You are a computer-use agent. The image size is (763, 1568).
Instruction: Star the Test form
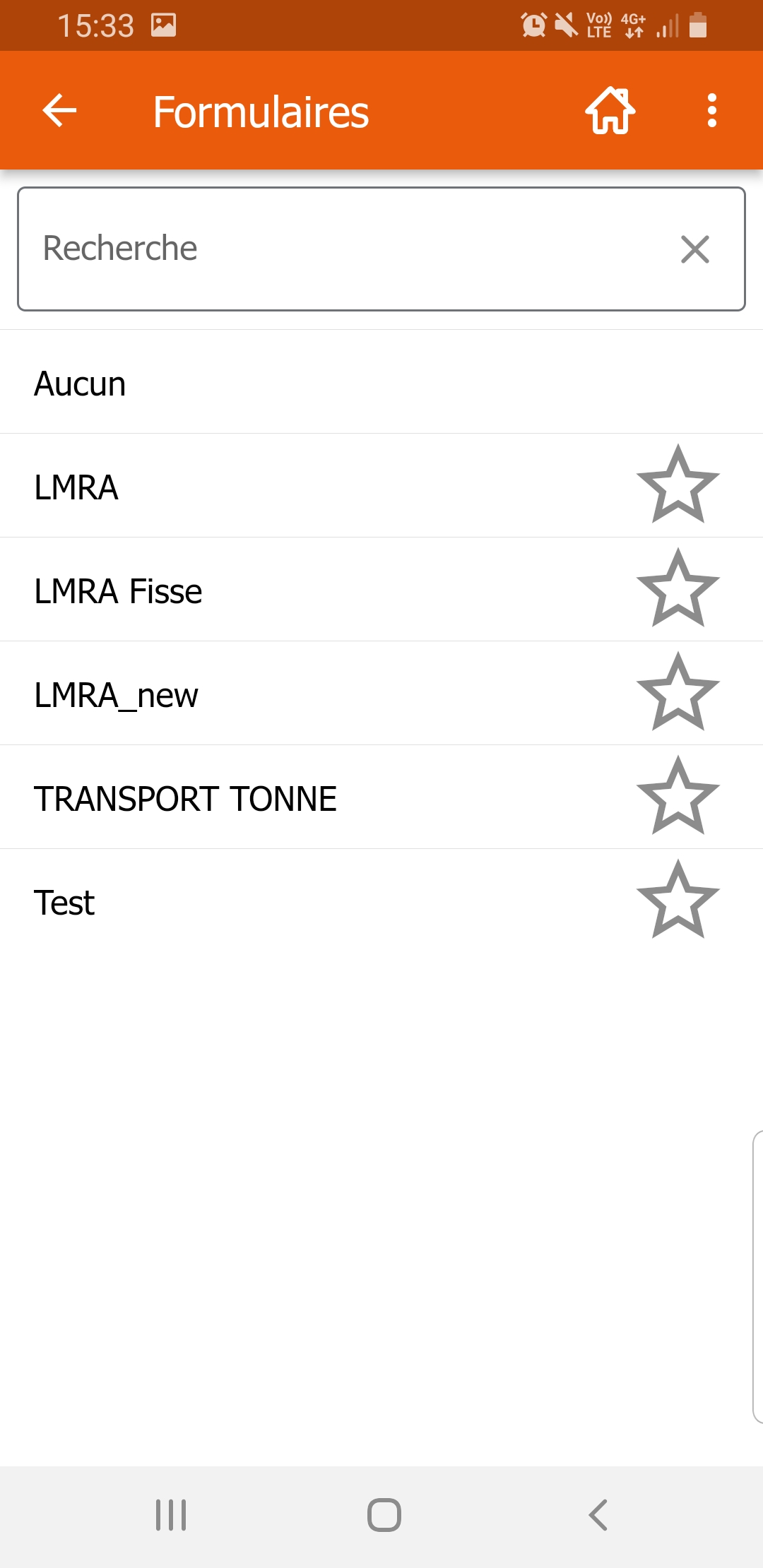(x=678, y=901)
